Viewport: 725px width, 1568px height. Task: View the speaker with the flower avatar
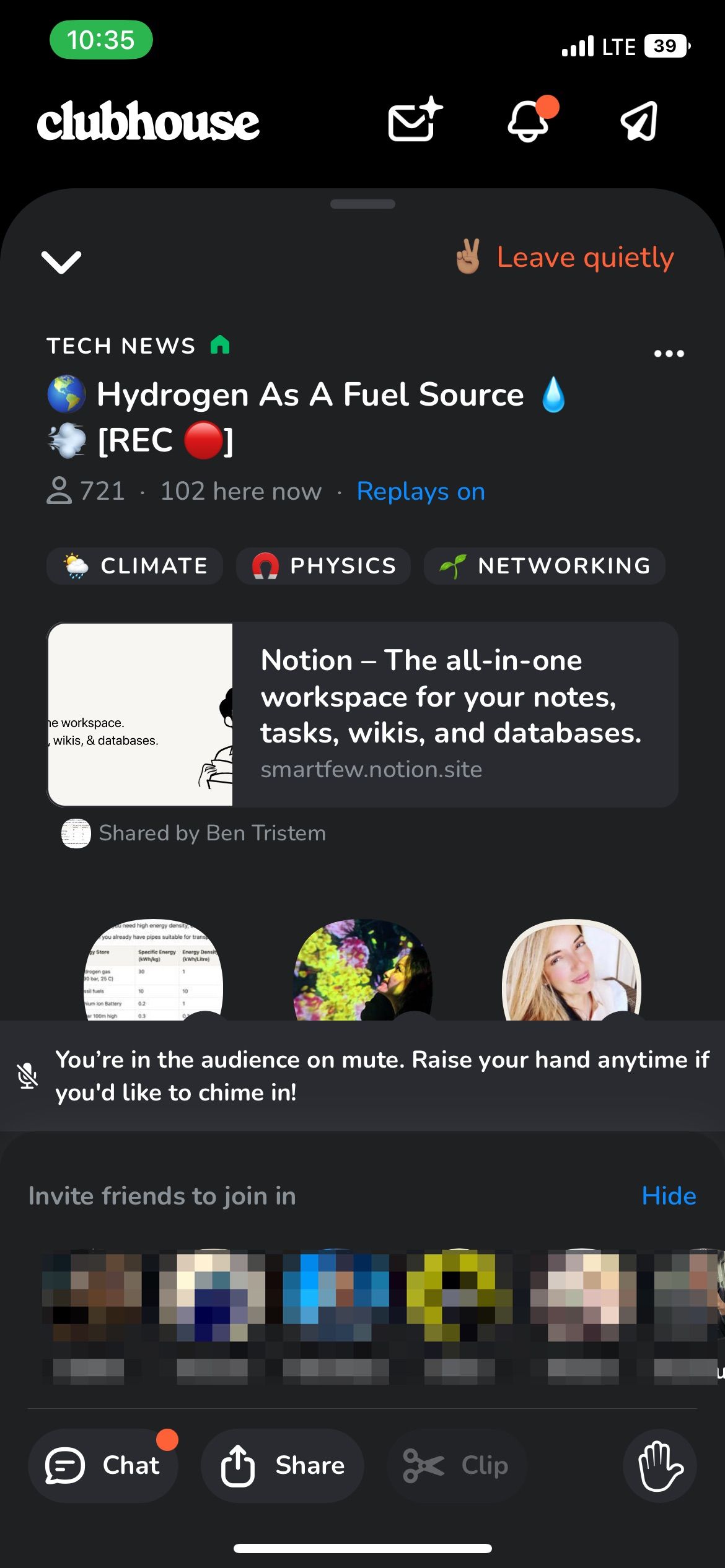point(362,969)
